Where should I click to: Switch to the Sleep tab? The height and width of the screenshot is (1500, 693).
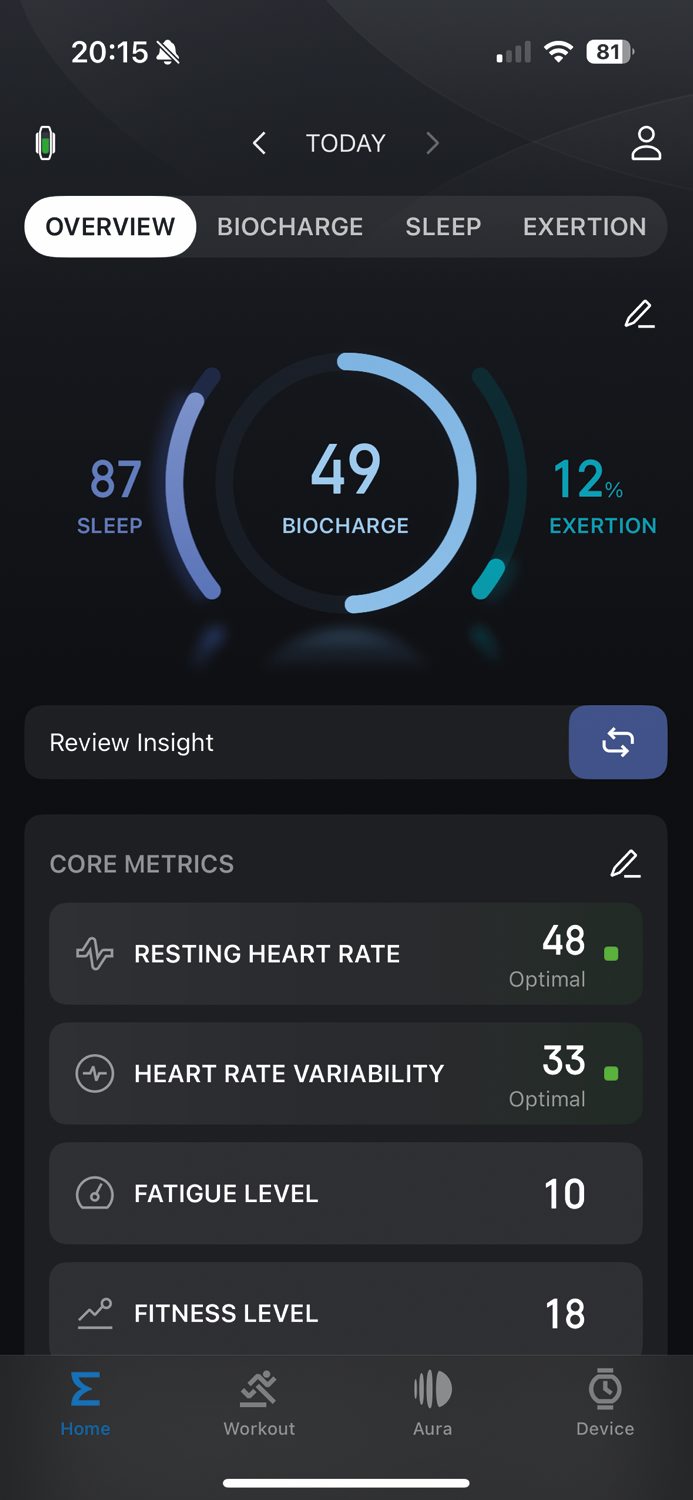(x=443, y=227)
